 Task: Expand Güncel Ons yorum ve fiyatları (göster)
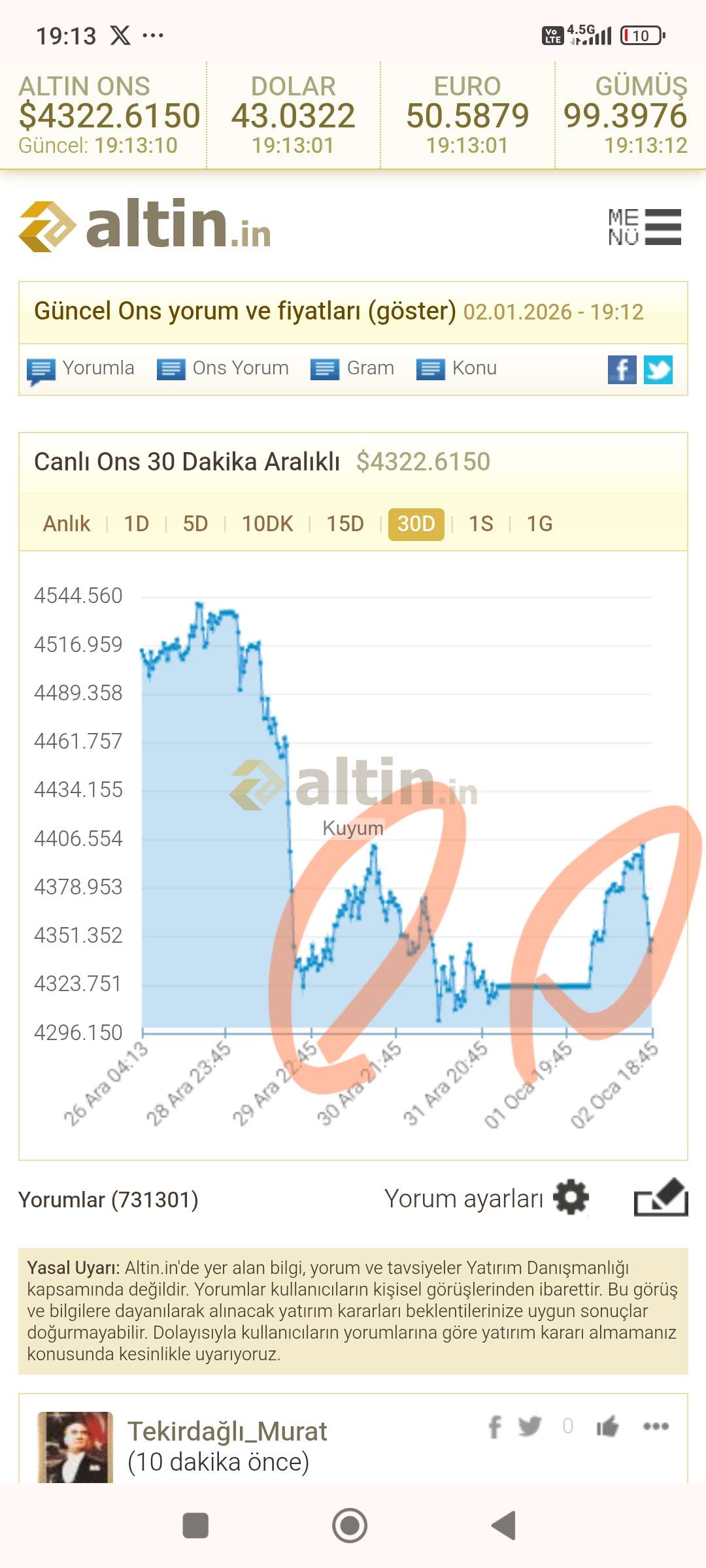245,312
